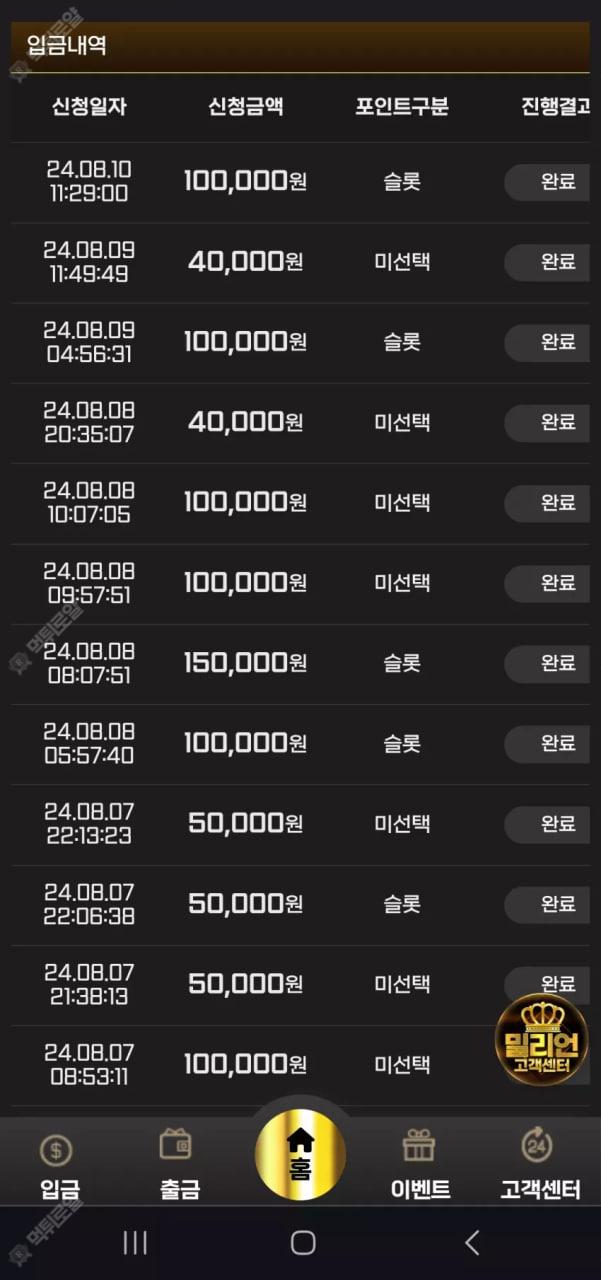Open the 이벤트 events tab
Viewport: 601px width, 1280px height.
(x=420, y=1166)
